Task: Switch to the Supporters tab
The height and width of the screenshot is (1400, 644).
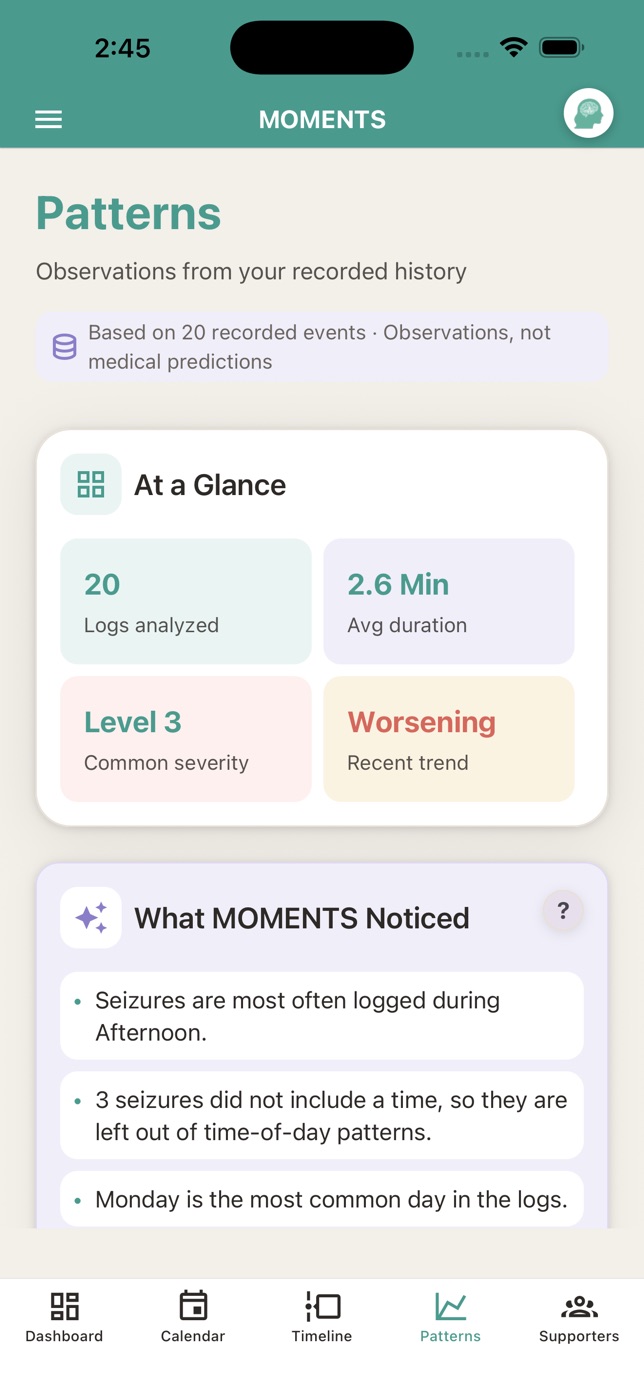Action: (x=579, y=1317)
